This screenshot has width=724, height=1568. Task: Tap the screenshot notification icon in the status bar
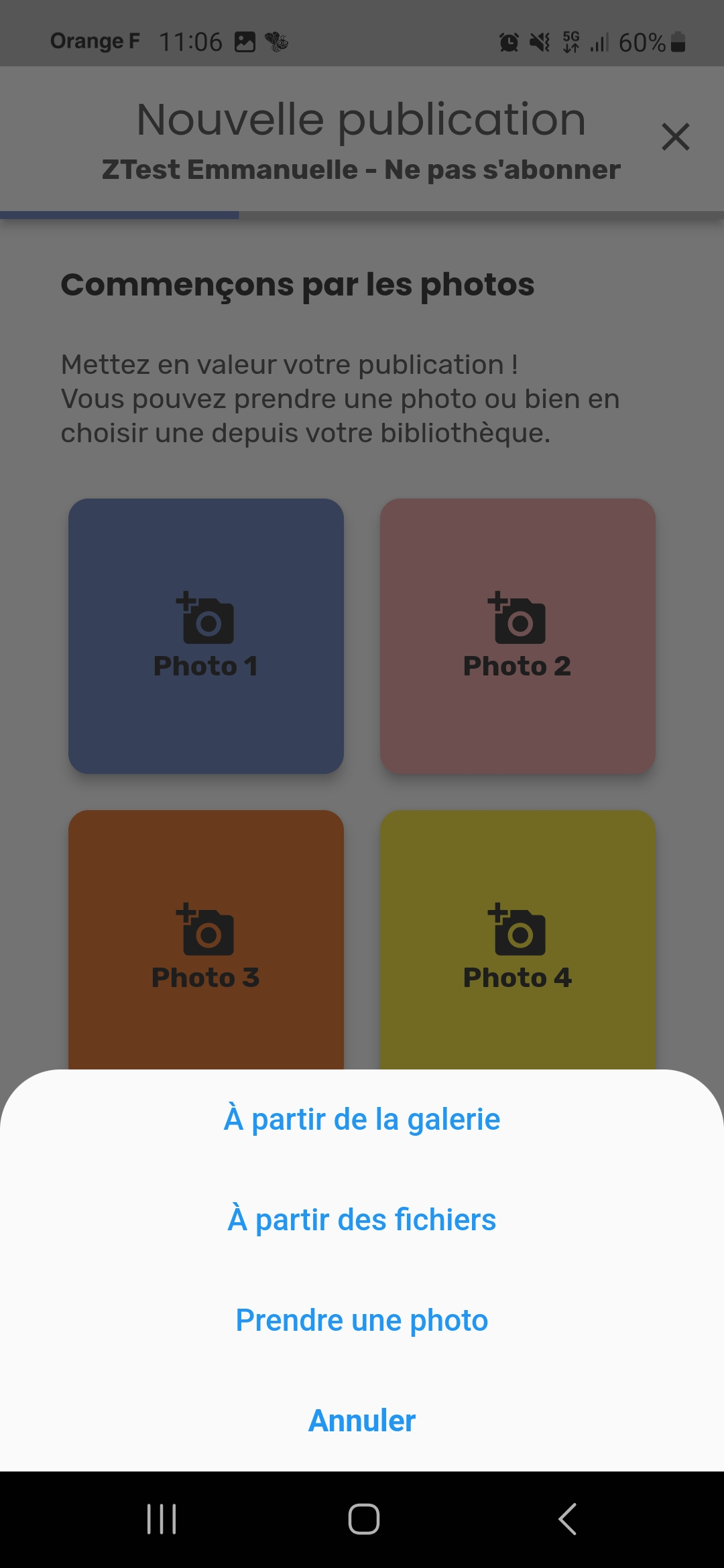point(245,42)
